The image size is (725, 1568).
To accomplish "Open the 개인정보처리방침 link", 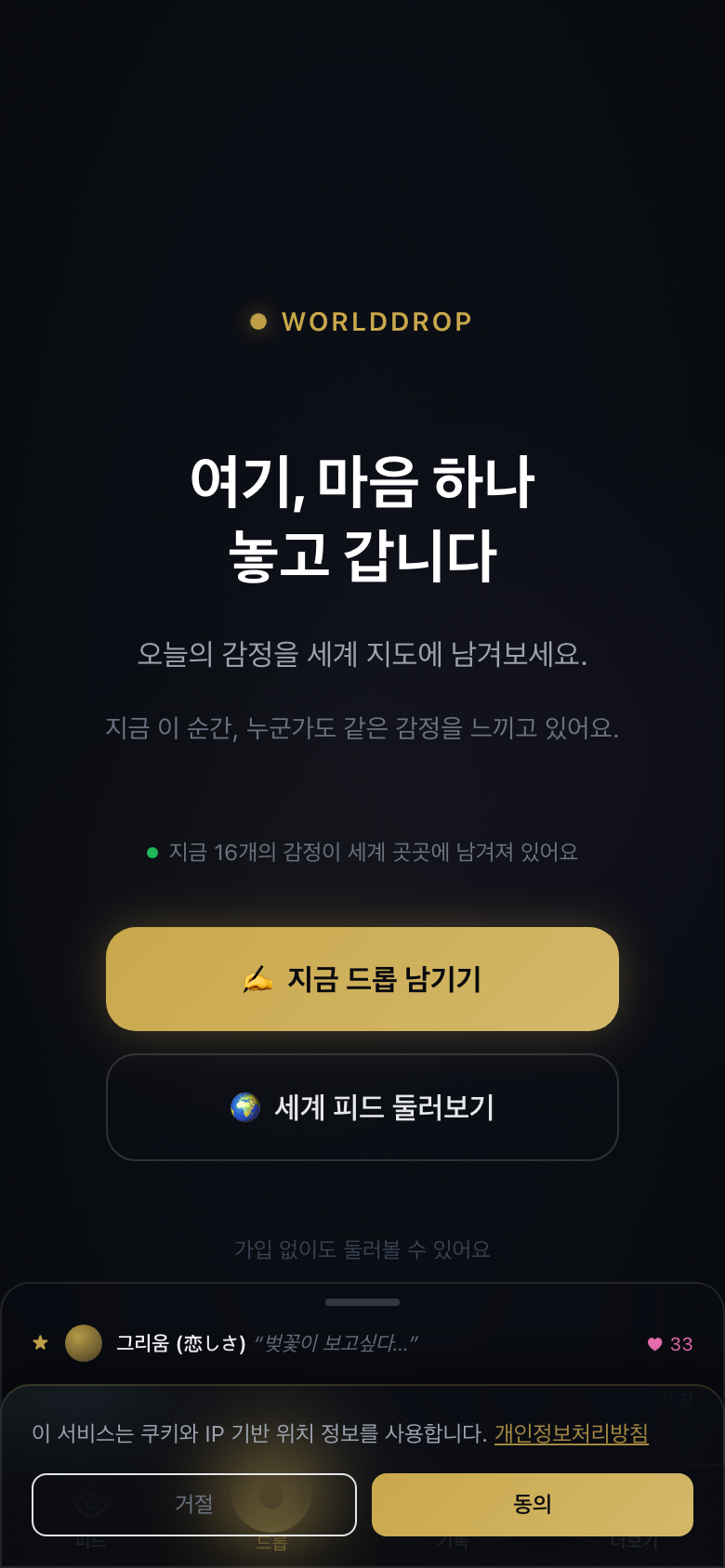I will (571, 1433).
